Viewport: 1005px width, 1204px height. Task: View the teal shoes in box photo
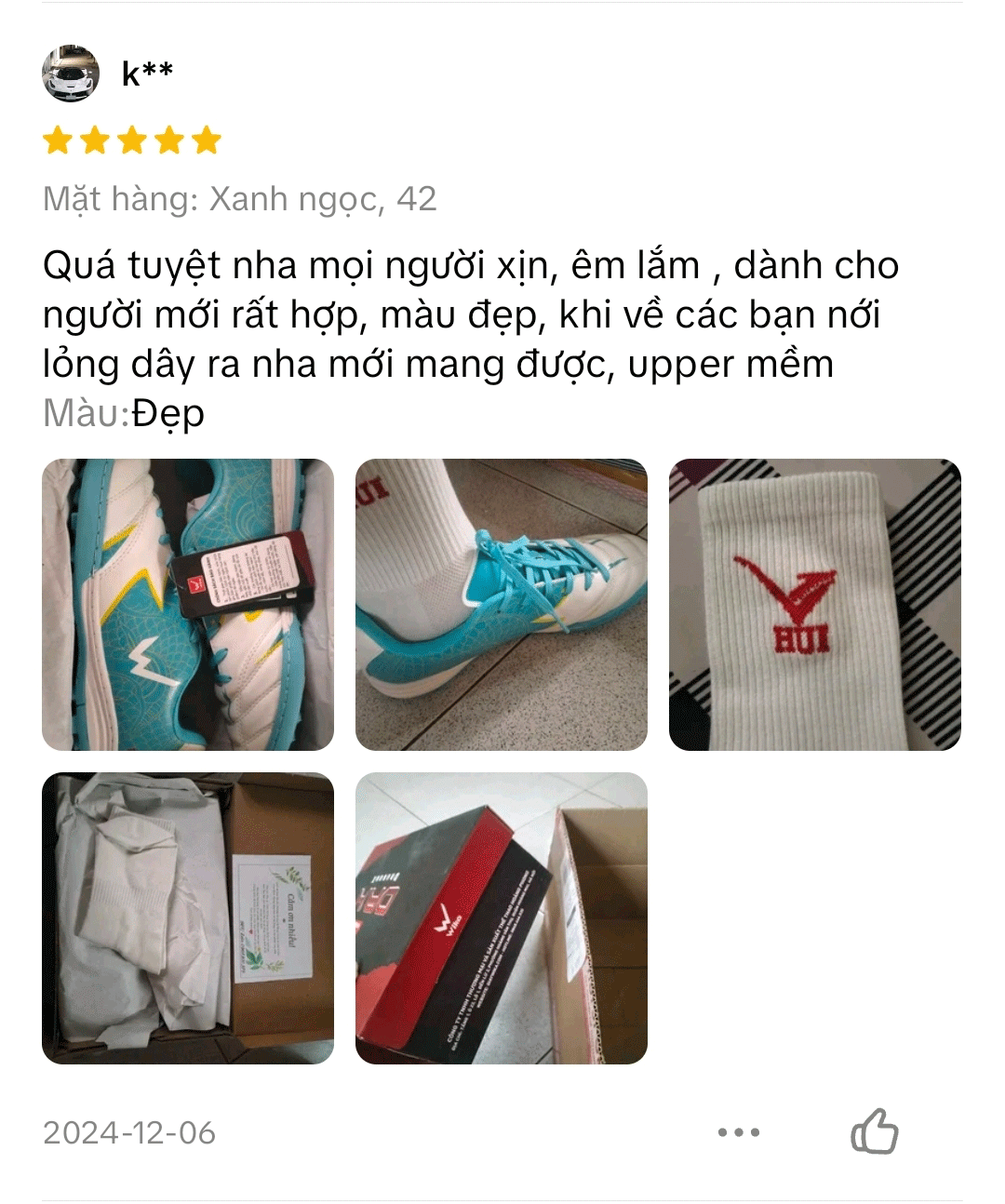pos(188,605)
